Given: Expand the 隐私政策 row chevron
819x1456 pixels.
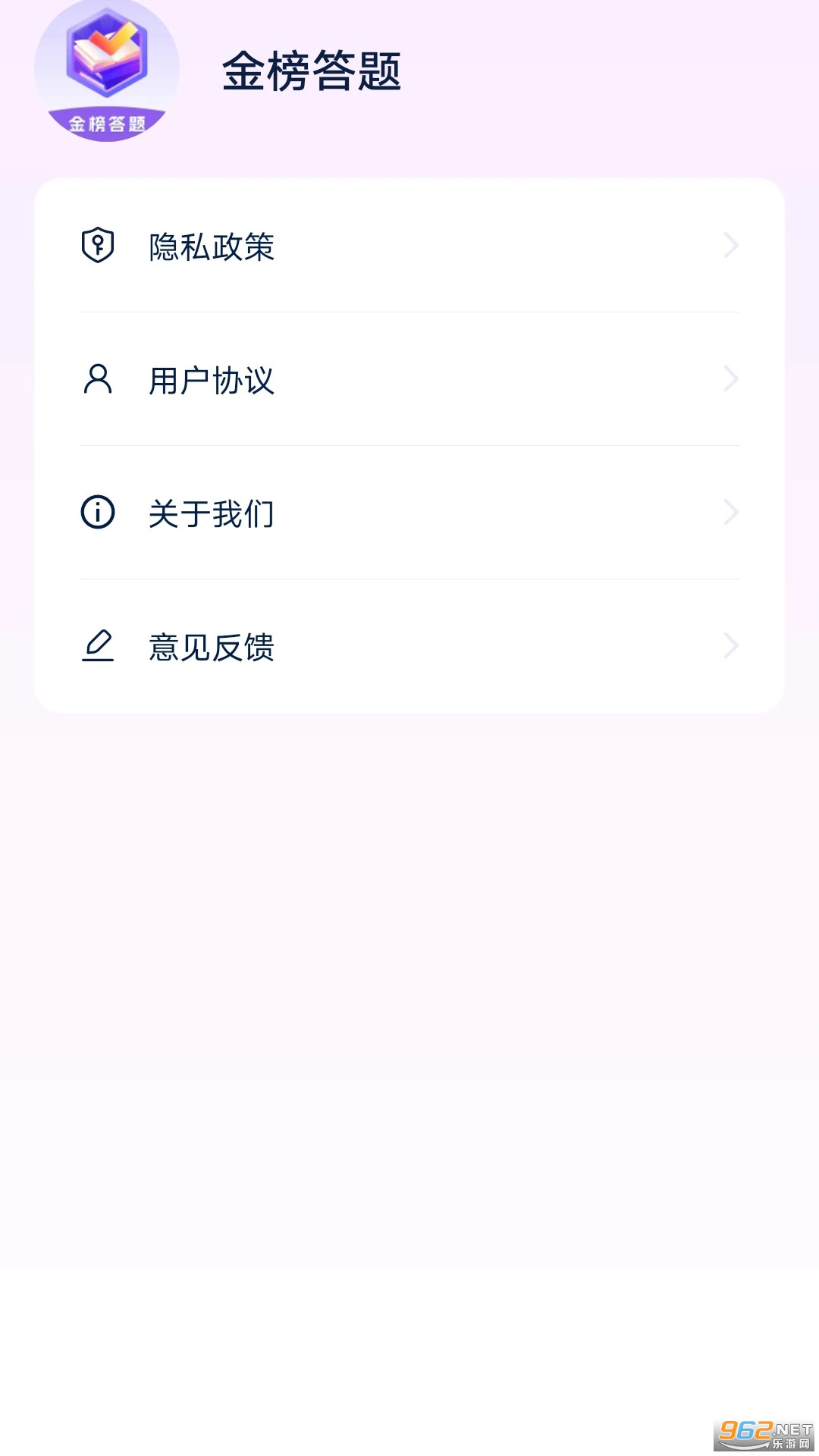Looking at the screenshot, I should point(730,246).
